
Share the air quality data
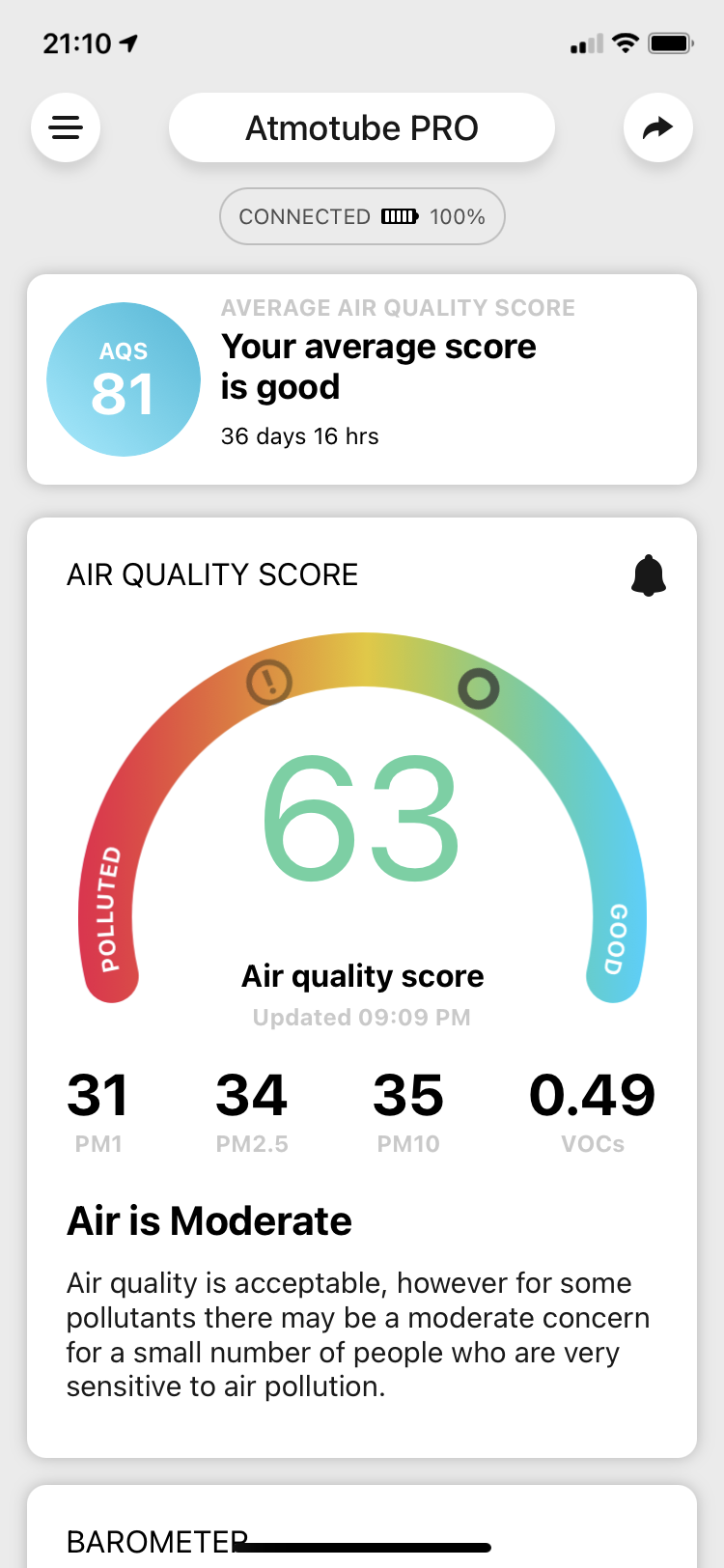click(x=657, y=127)
